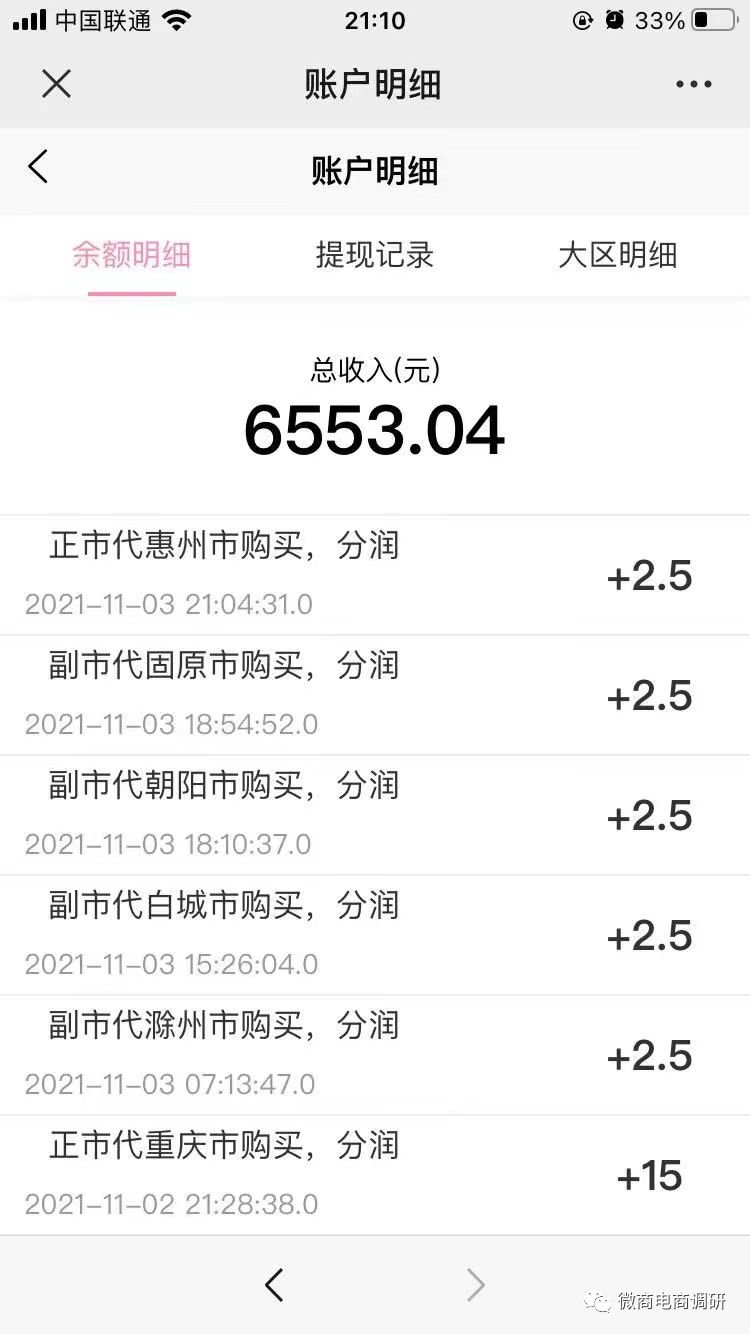Screen dimensions: 750x1334
Task: Tap the orientation lock icon in status bar
Action: tap(581, 18)
